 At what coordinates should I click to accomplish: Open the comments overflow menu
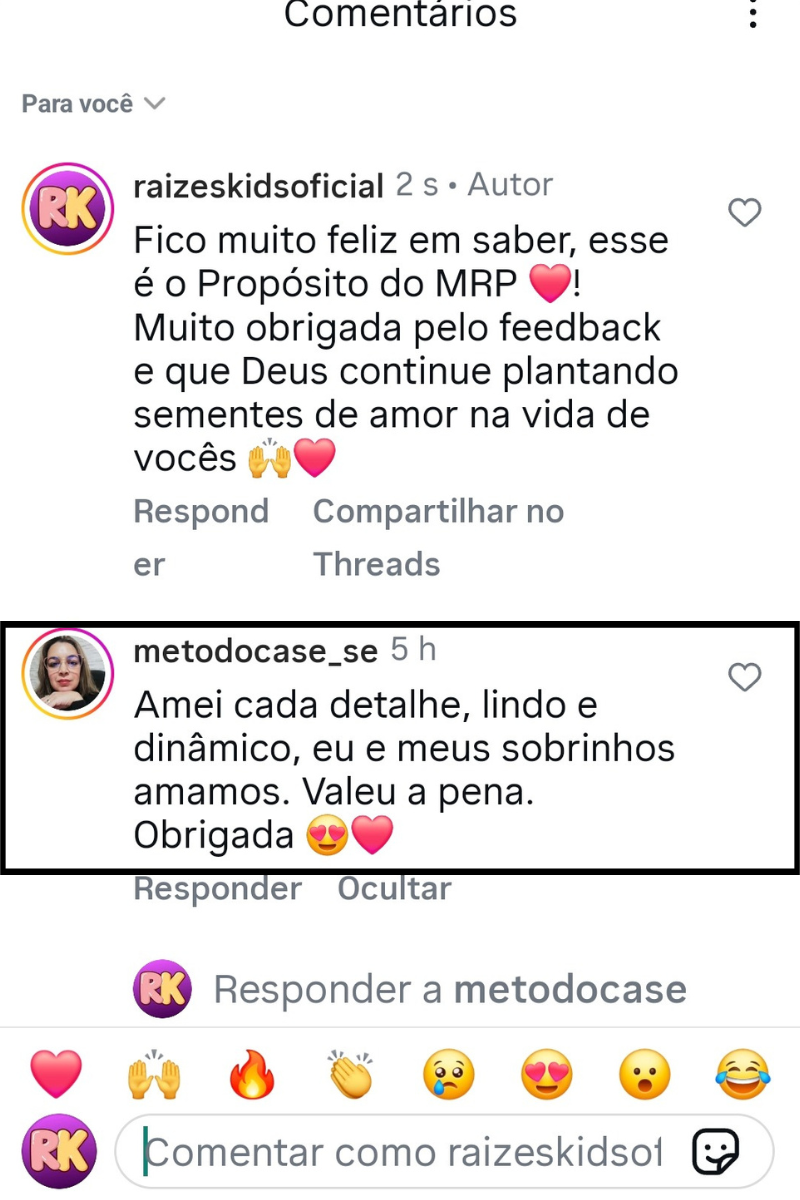click(x=753, y=15)
